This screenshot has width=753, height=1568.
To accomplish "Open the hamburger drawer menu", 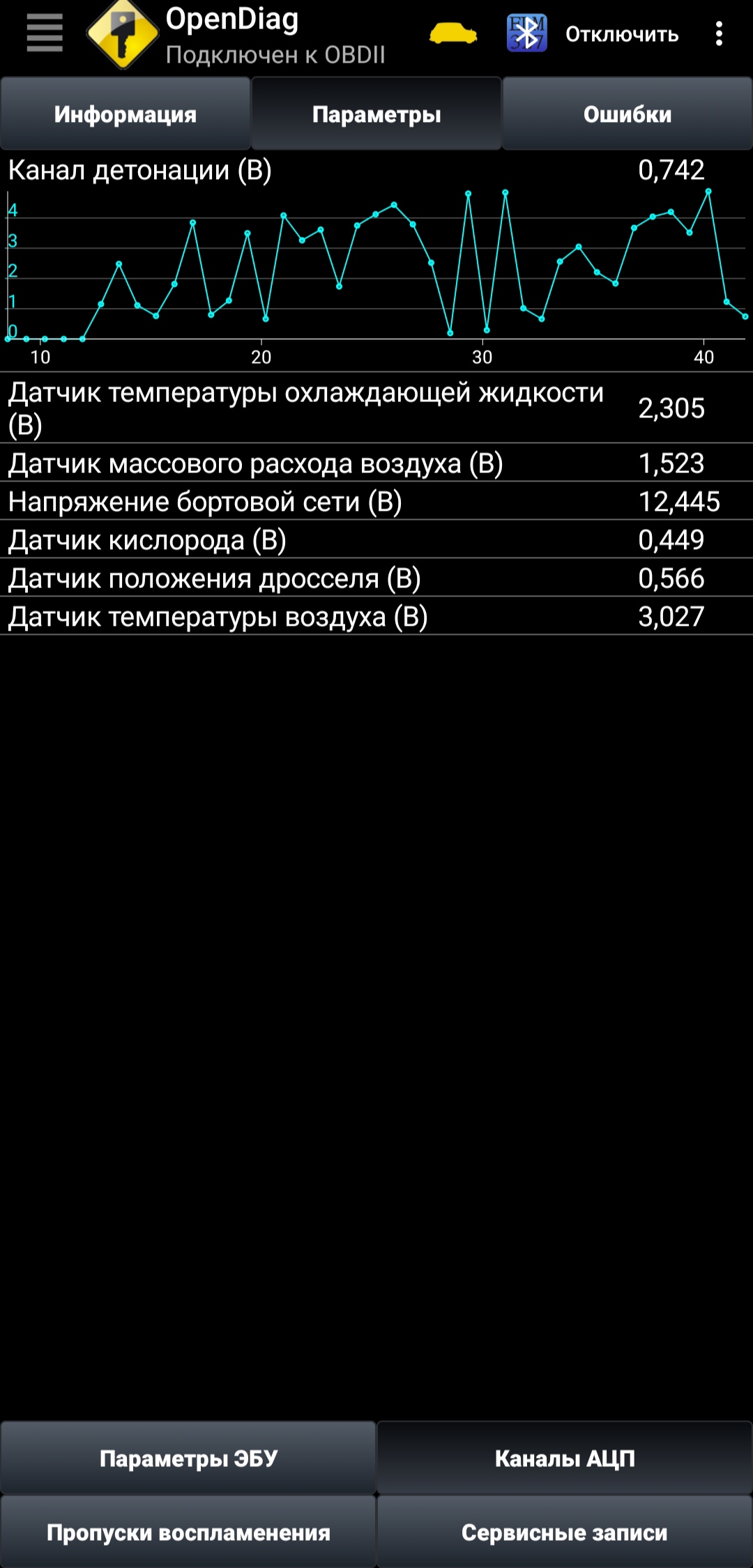I will coord(45,33).
